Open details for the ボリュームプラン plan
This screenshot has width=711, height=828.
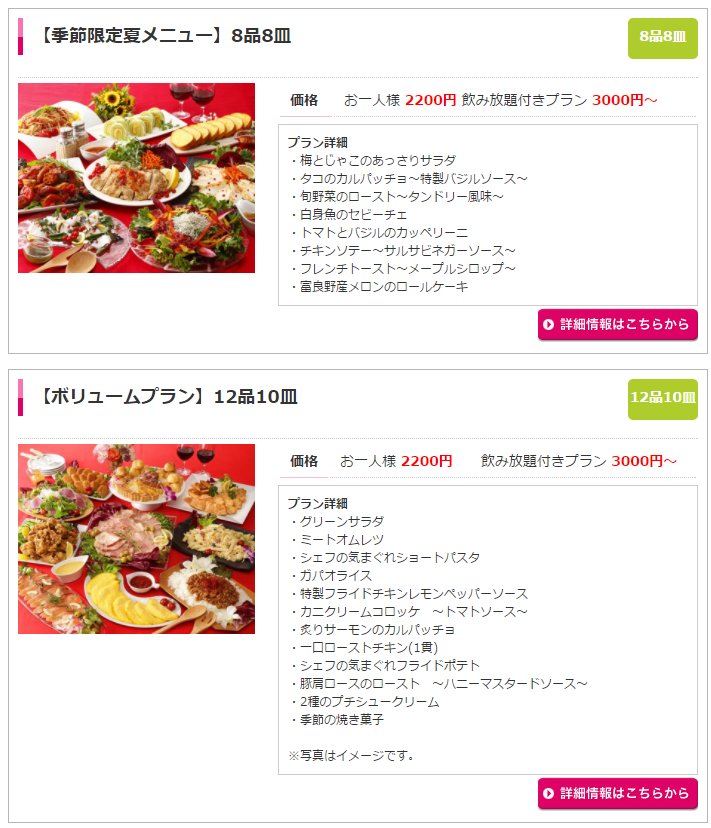[617, 793]
